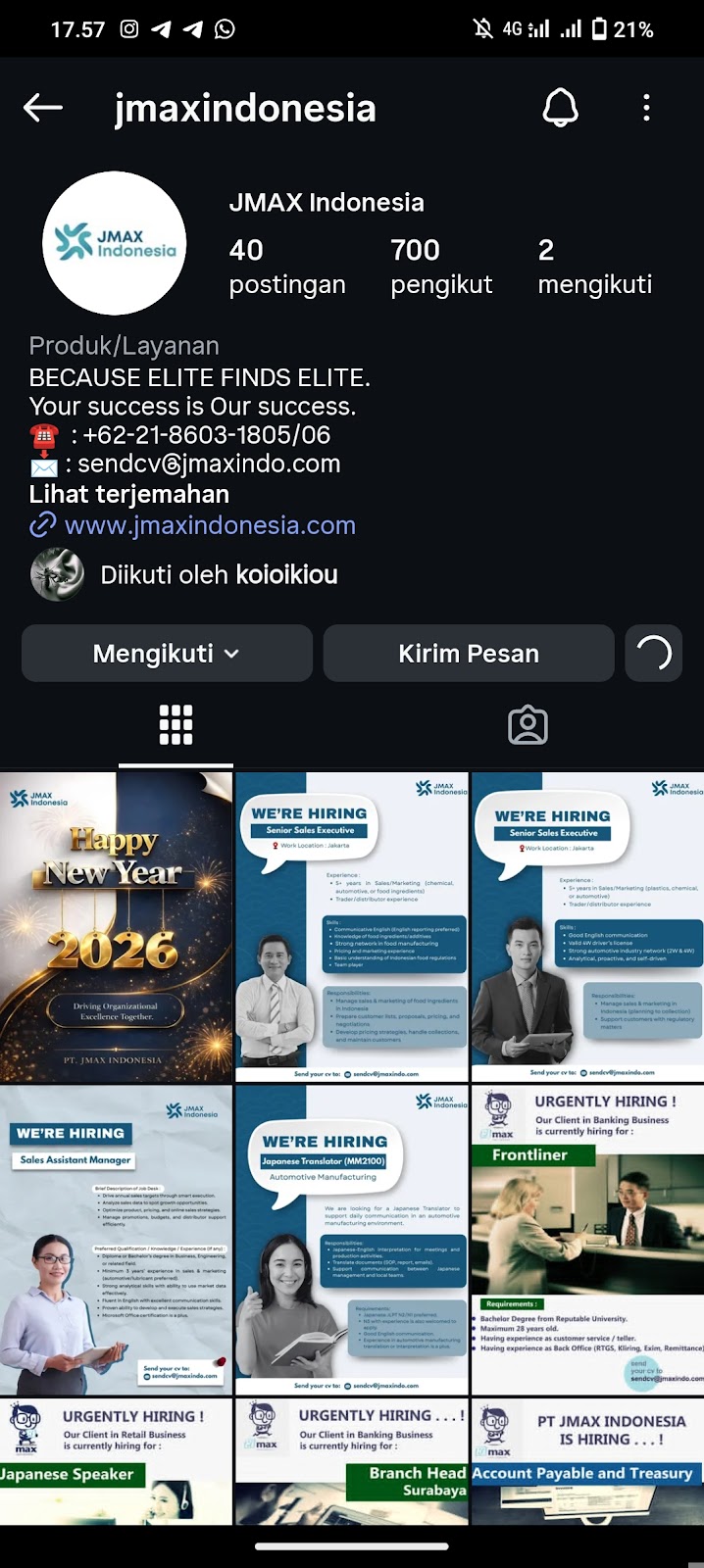Open the Japanese Speaker hiring post
The width and height of the screenshot is (704, 1568).
pos(117,1461)
